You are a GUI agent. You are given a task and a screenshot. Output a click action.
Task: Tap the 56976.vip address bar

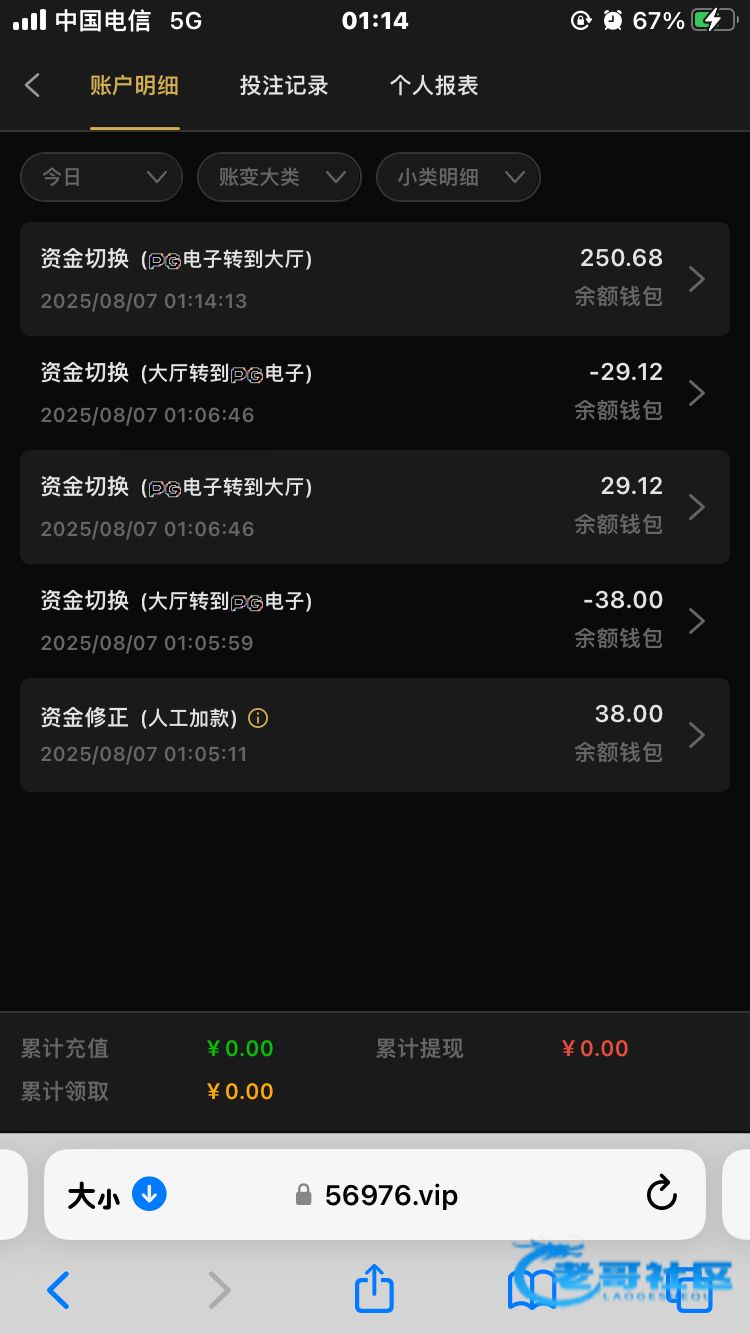click(375, 1195)
